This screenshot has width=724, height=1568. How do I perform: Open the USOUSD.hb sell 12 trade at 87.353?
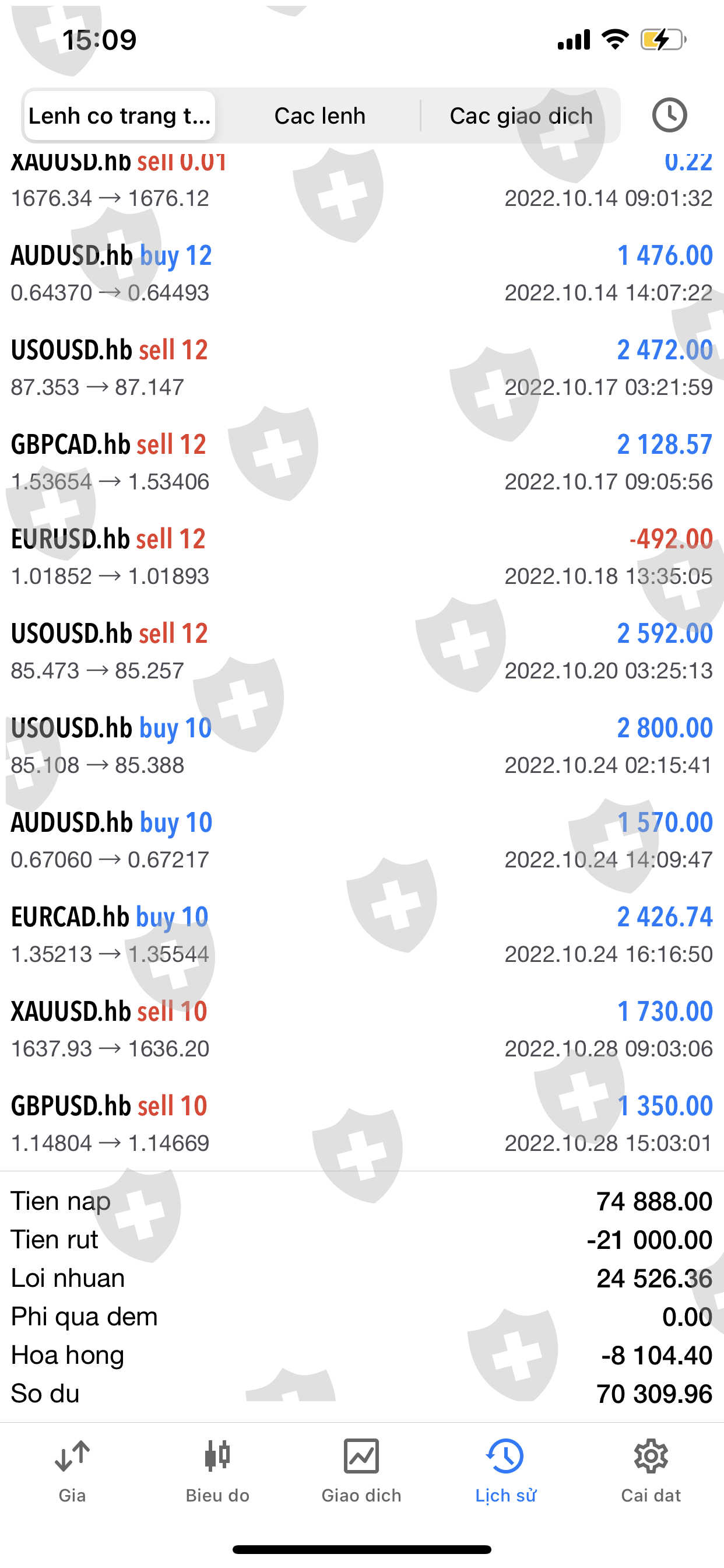(x=361, y=367)
